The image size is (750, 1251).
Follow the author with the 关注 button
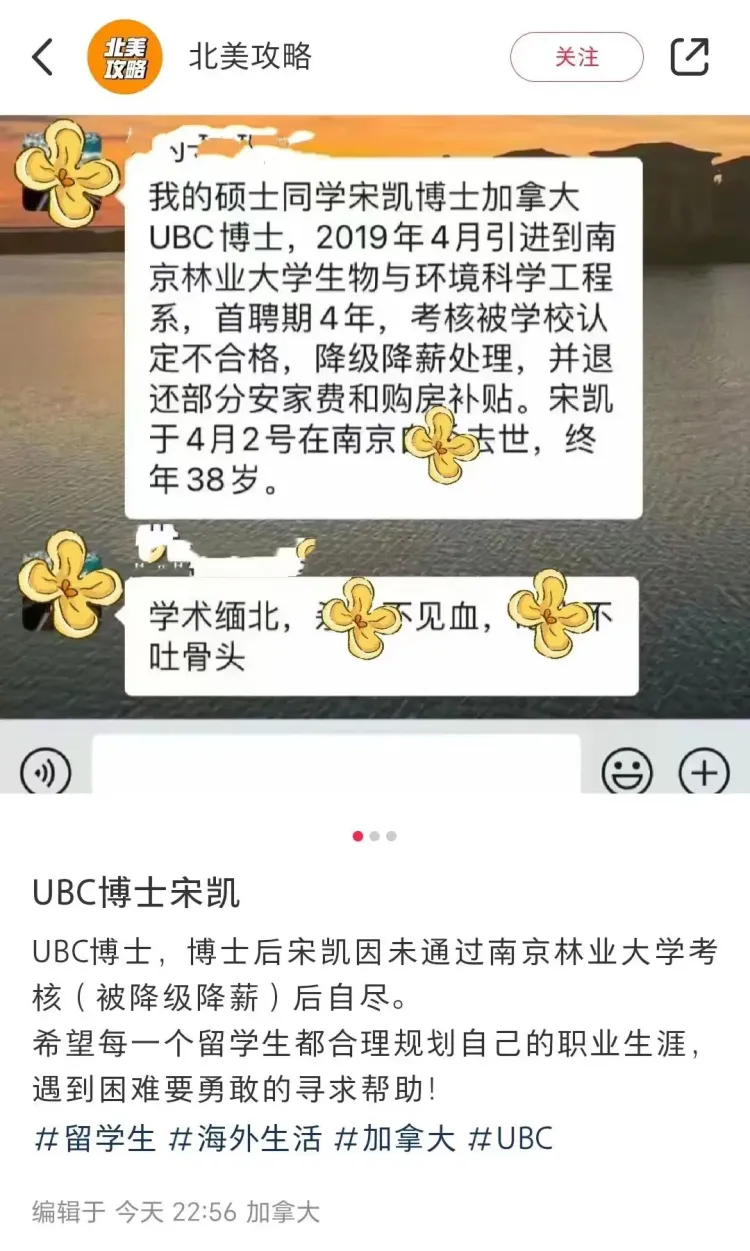[577, 57]
